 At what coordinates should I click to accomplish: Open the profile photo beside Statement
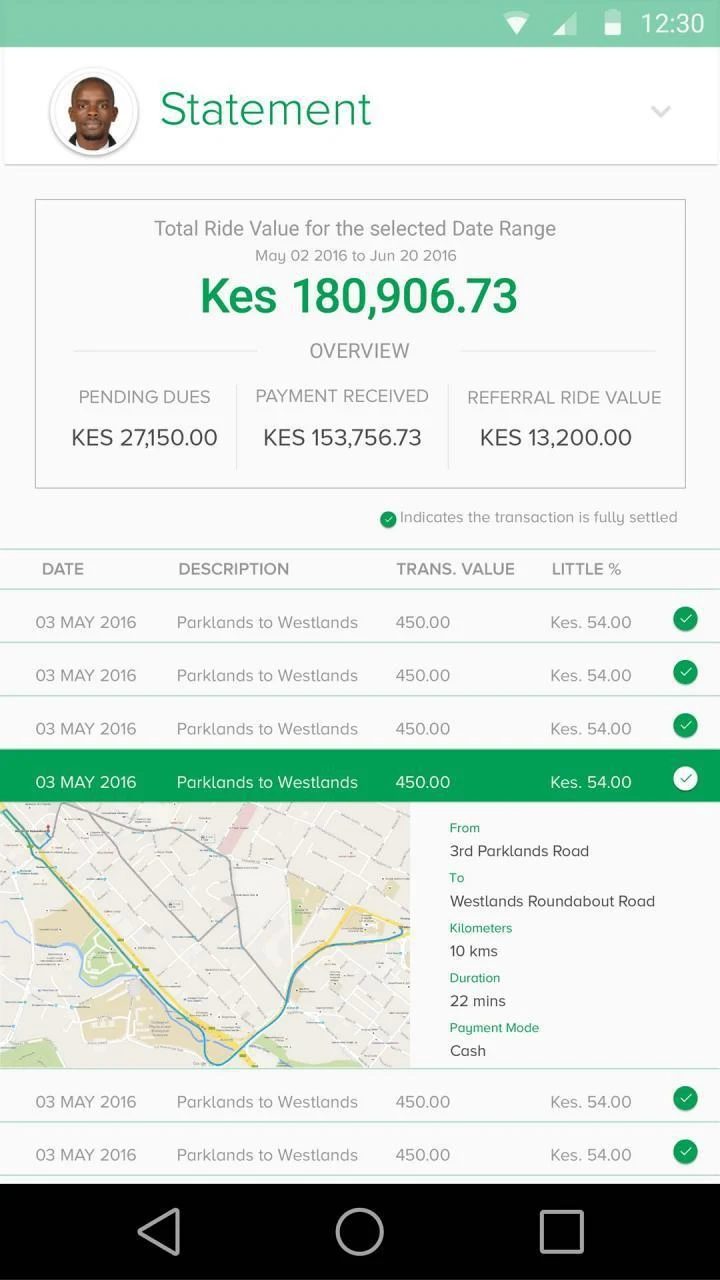94,111
